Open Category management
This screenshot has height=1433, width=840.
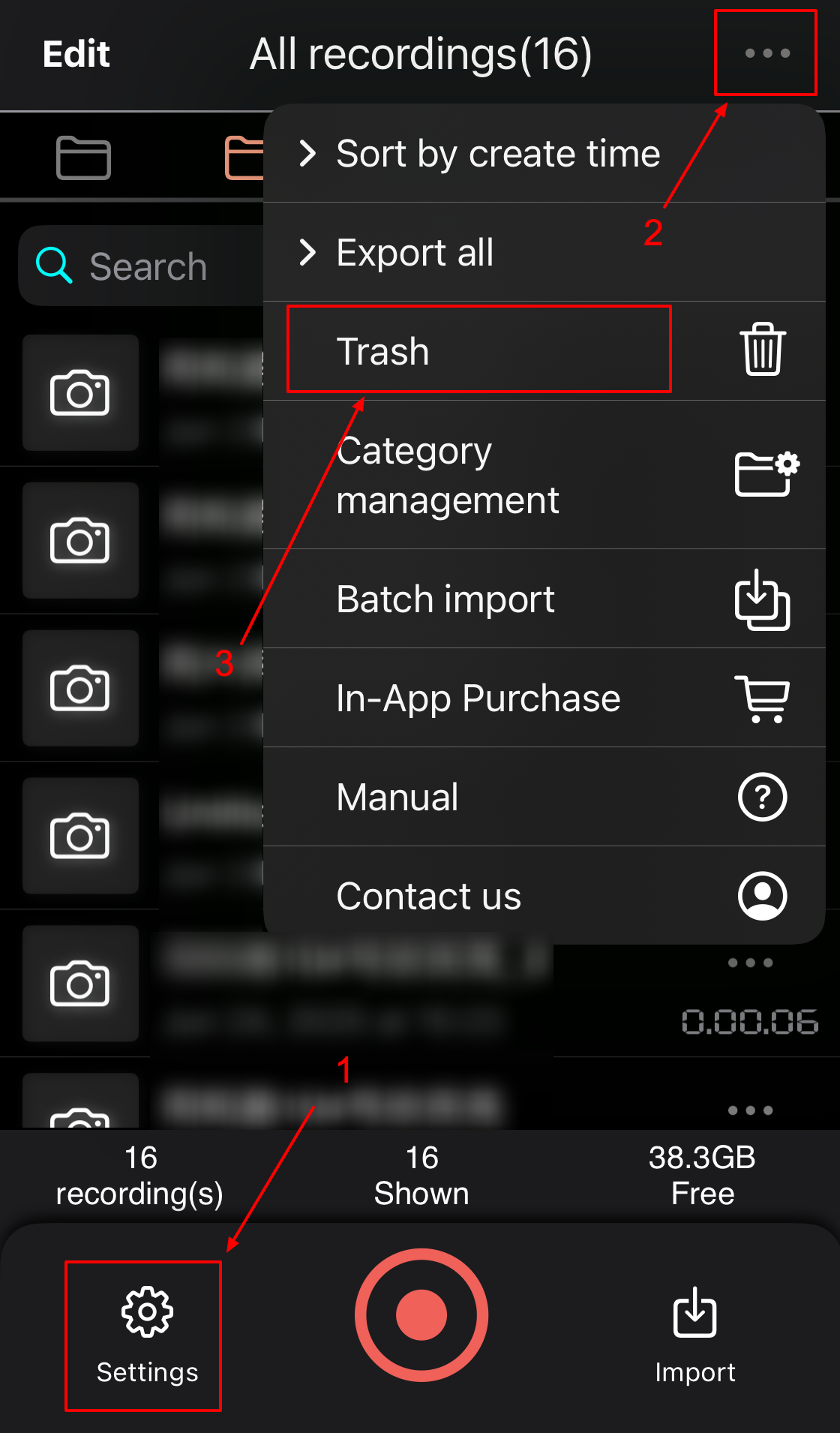(x=544, y=475)
